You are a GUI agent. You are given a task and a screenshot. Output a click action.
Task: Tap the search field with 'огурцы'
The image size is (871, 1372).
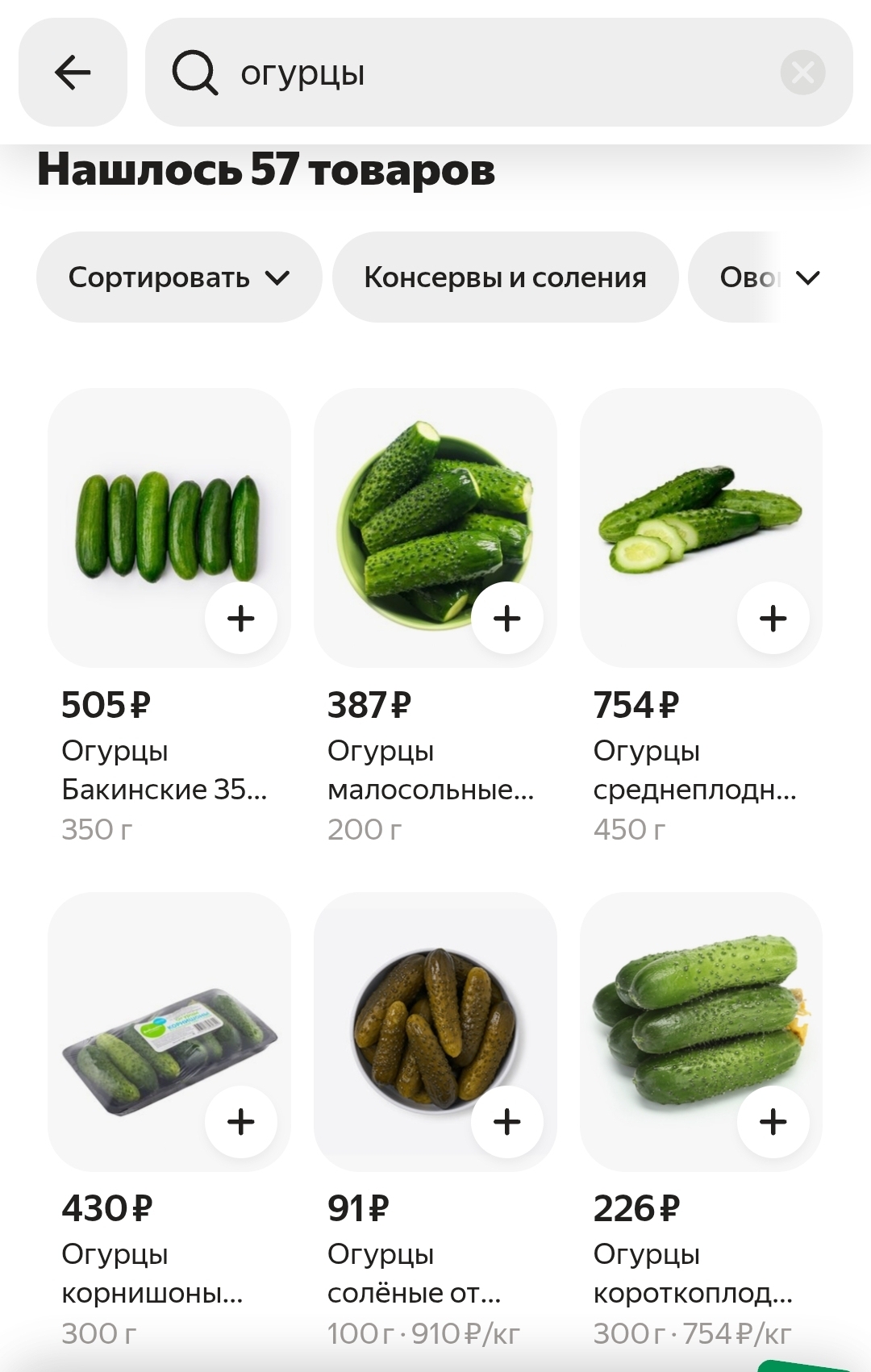[x=484, y=73]
